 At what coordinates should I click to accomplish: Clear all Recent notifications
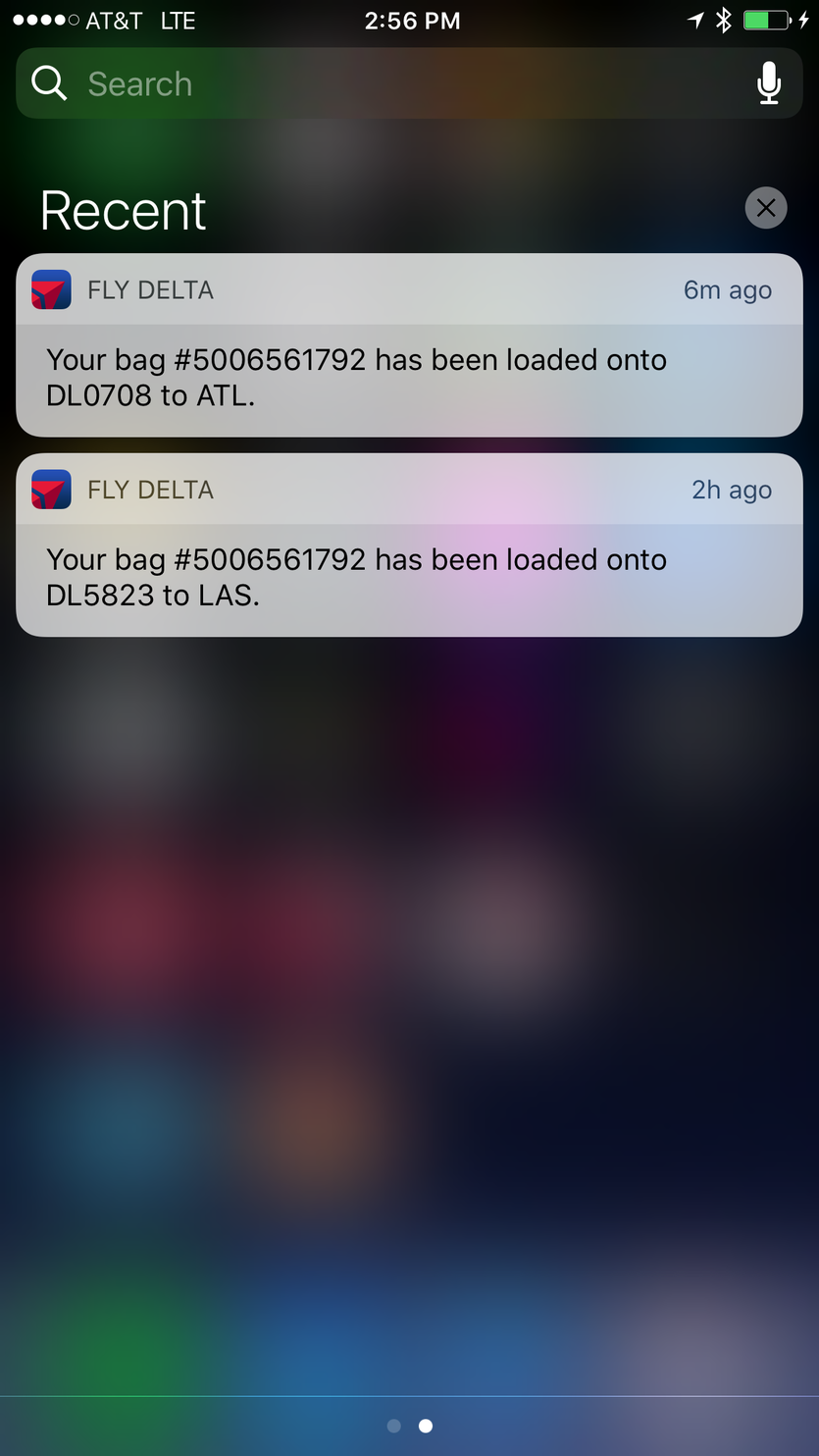click(766, 208)
